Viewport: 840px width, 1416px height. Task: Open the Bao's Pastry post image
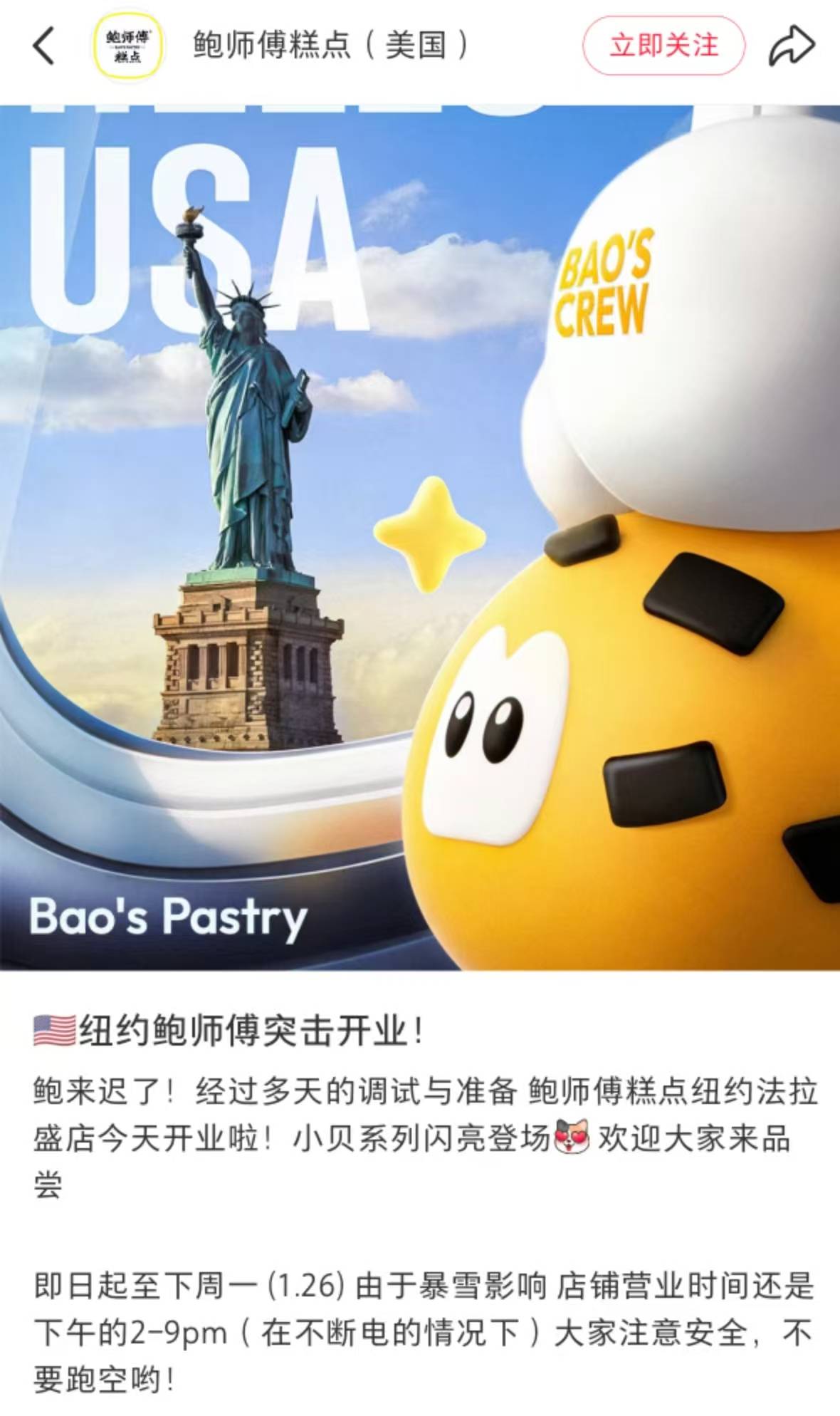click(420, 538)
